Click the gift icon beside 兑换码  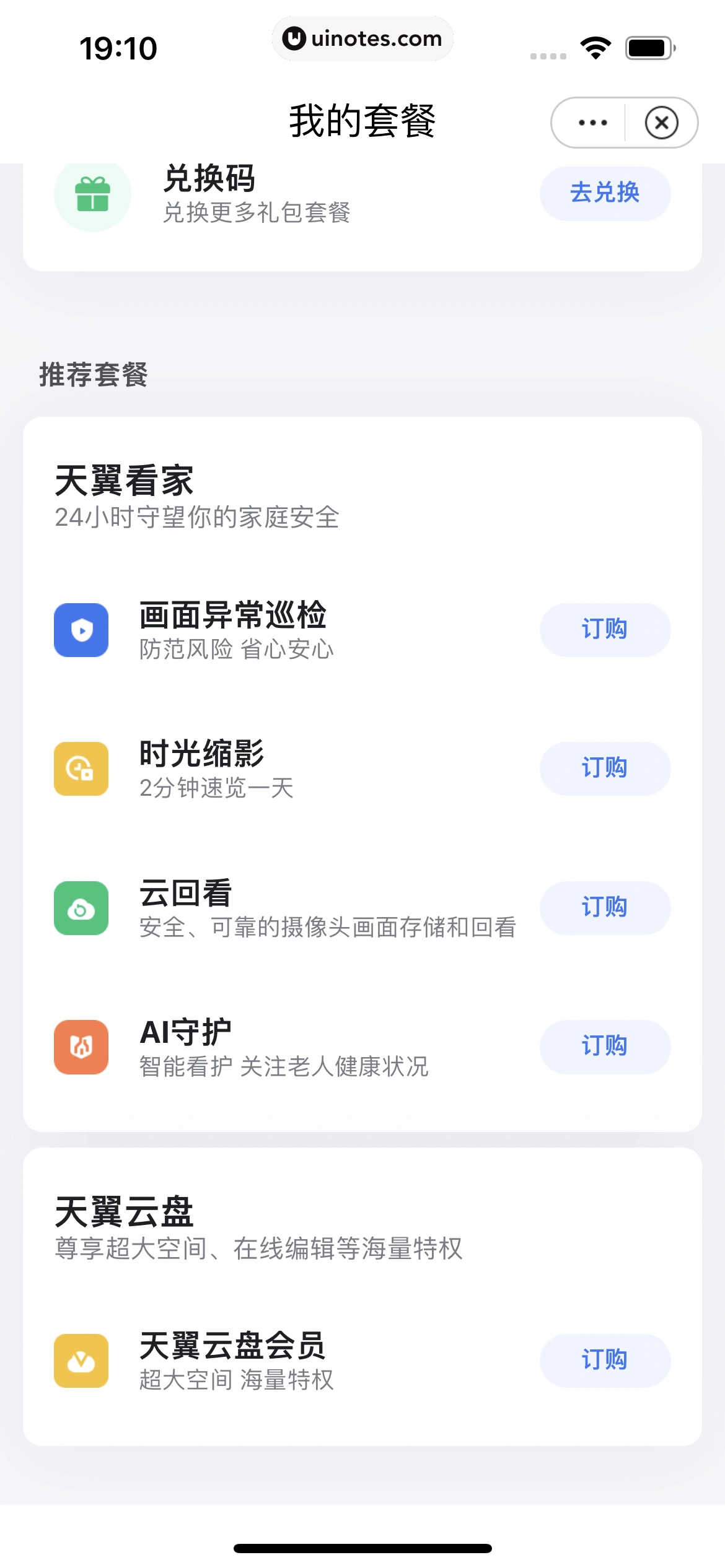(x=92, y=194)
